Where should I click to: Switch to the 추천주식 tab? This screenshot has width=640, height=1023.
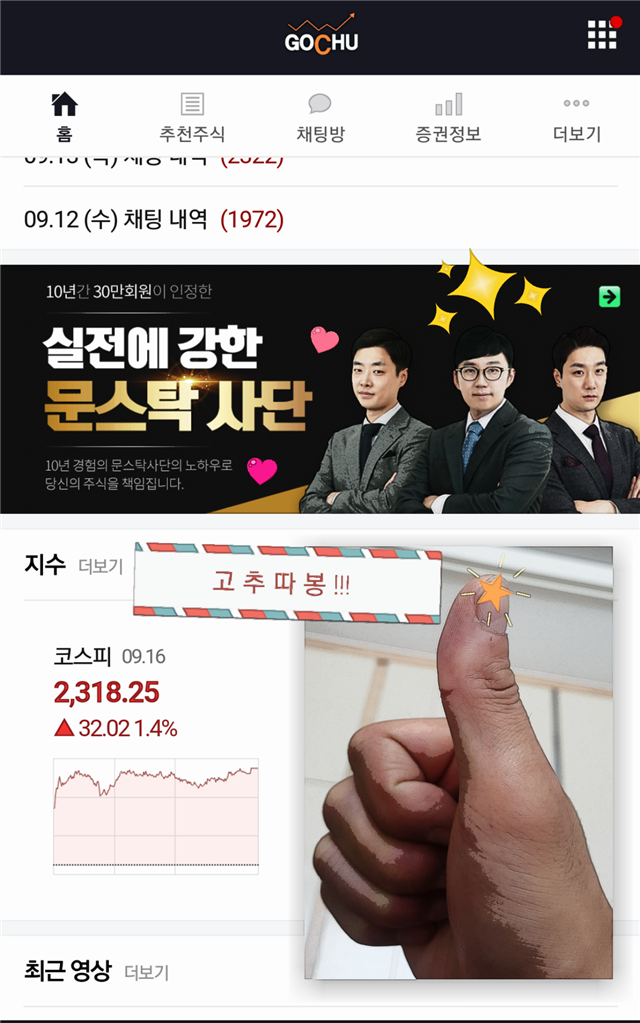click(x=192, y=117)
